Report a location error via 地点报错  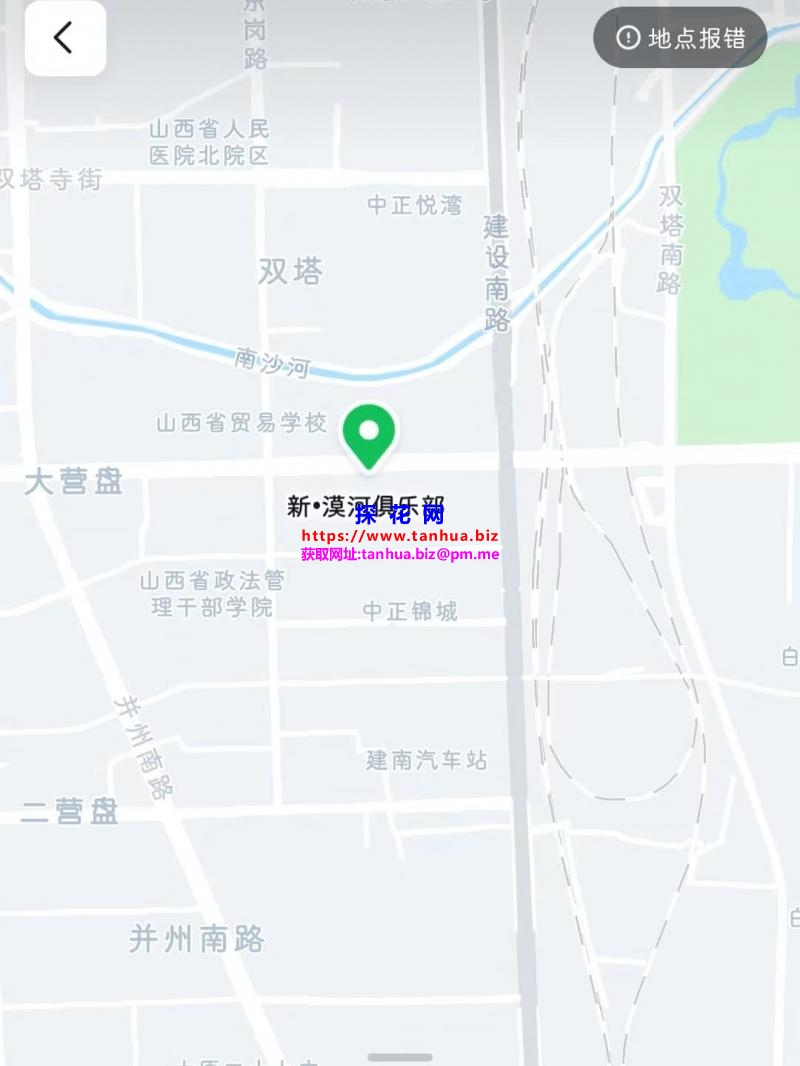pyautogui.click(x=681, y=39)
